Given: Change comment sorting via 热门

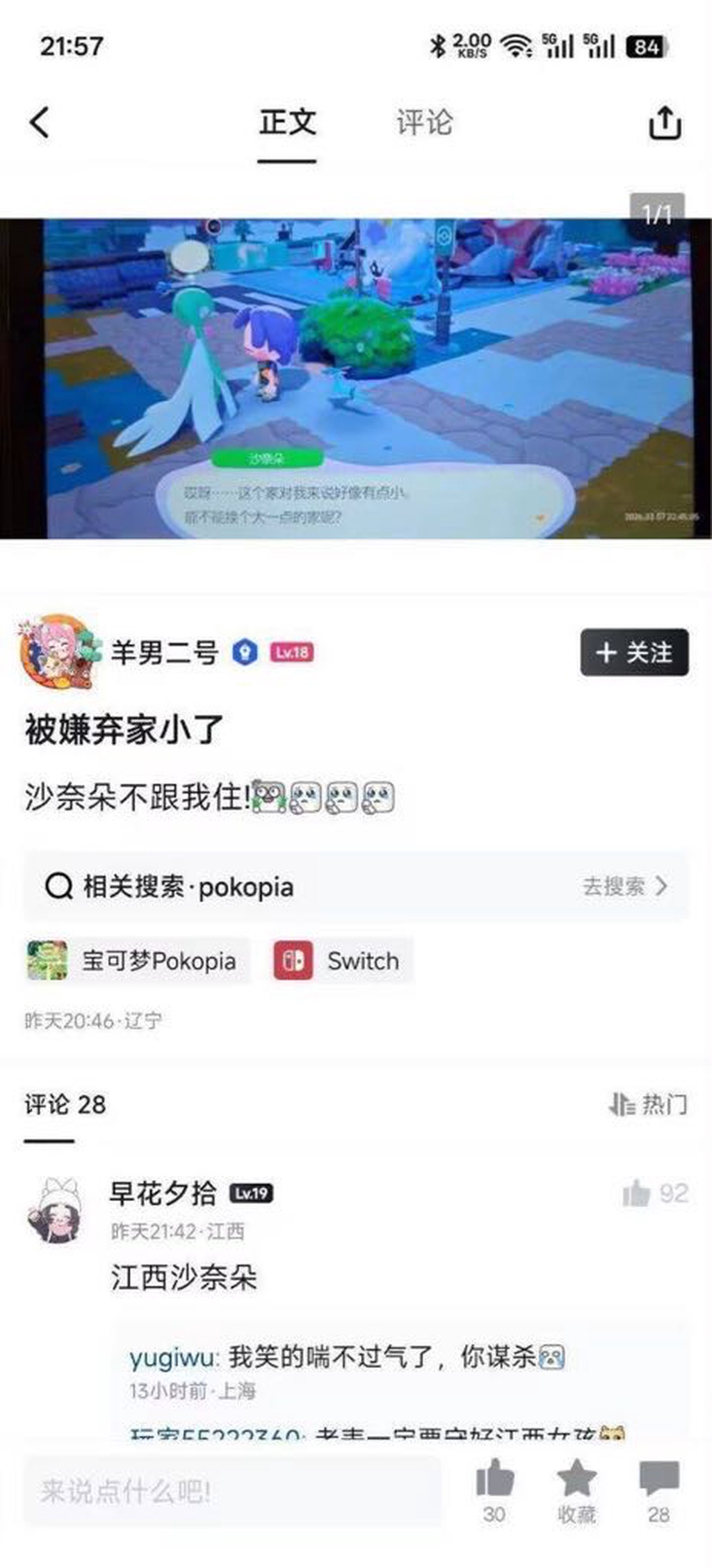Looking at the screenshot, I should 648,1104.
